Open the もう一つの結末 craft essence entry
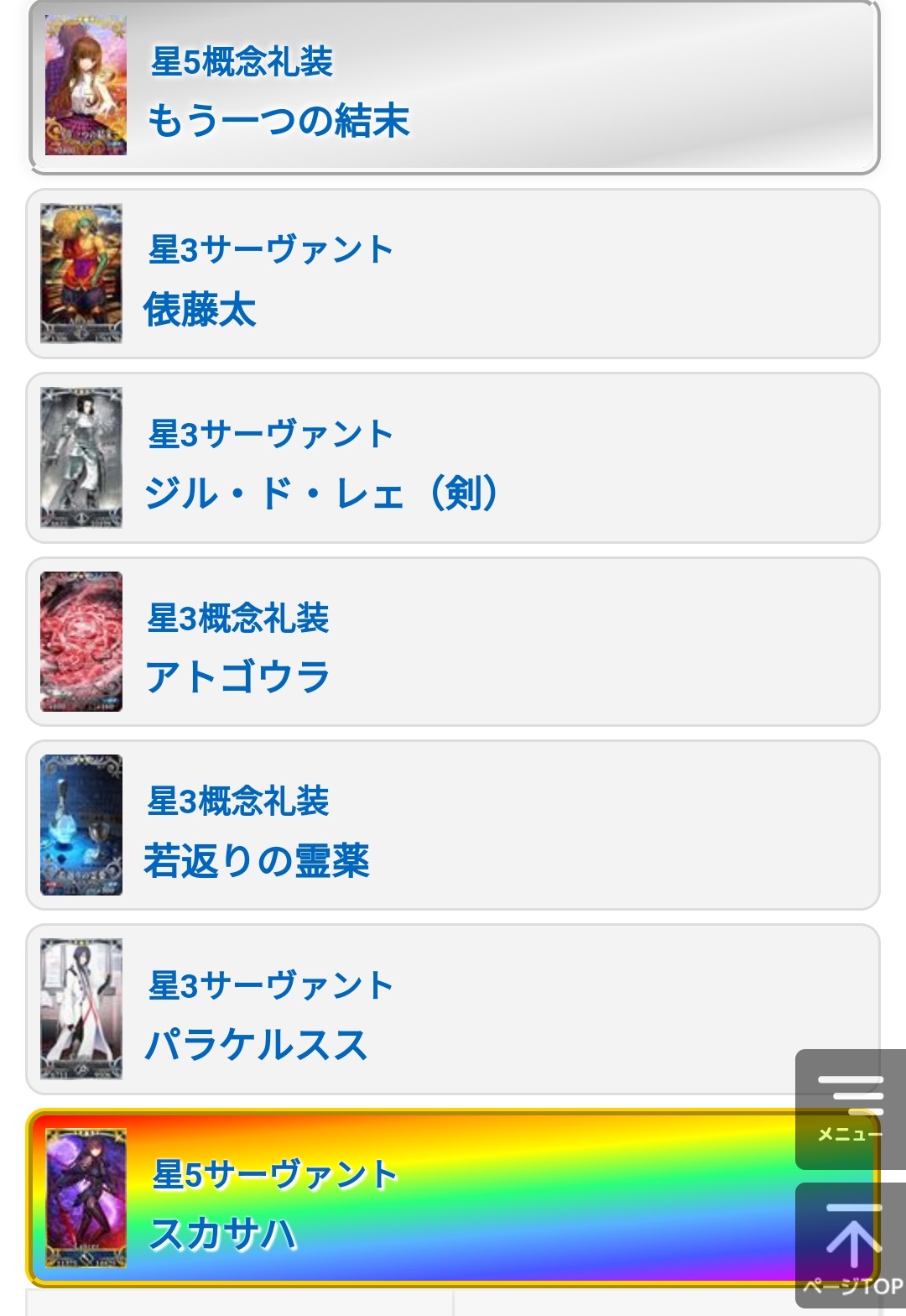 pos(453,88)
